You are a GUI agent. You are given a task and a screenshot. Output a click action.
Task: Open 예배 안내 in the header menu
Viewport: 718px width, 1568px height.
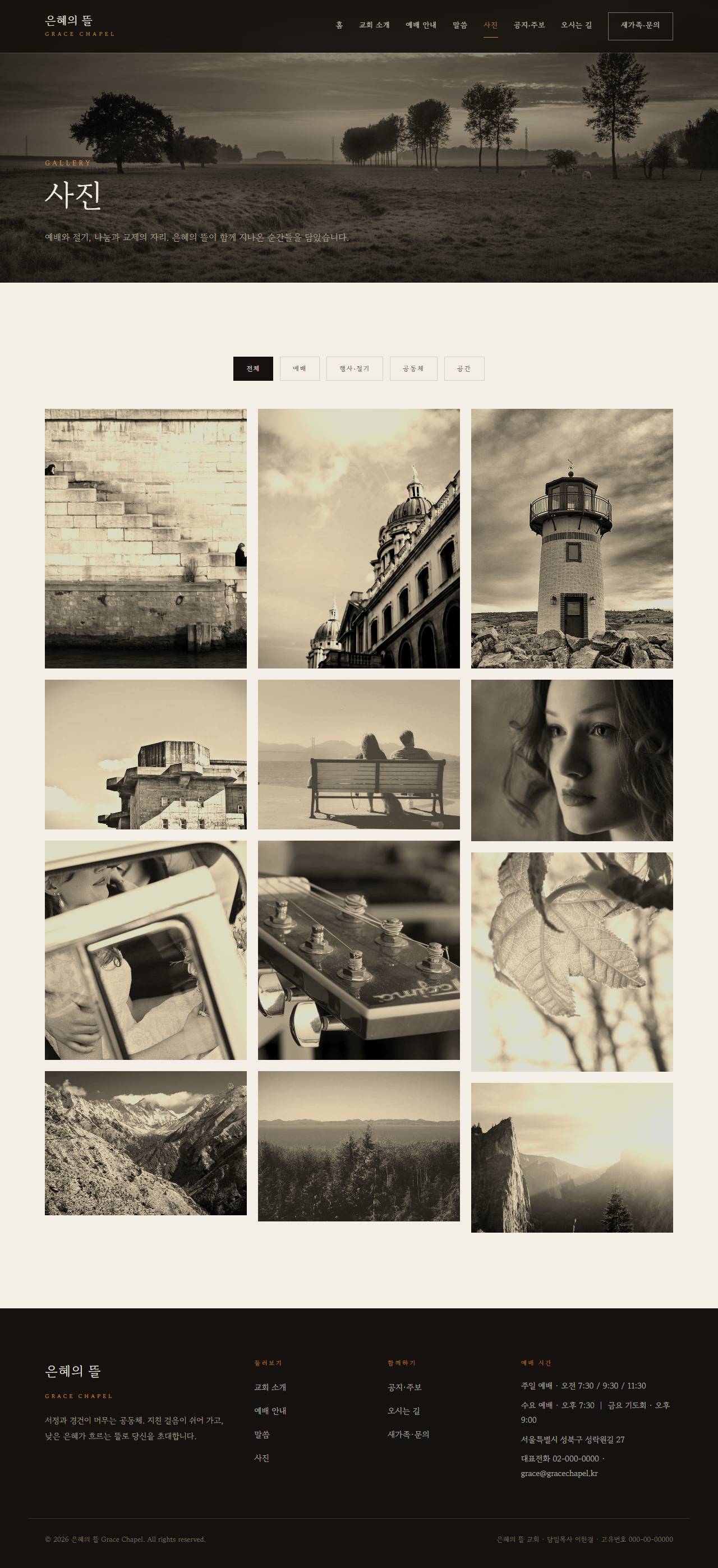click(421, 25)
